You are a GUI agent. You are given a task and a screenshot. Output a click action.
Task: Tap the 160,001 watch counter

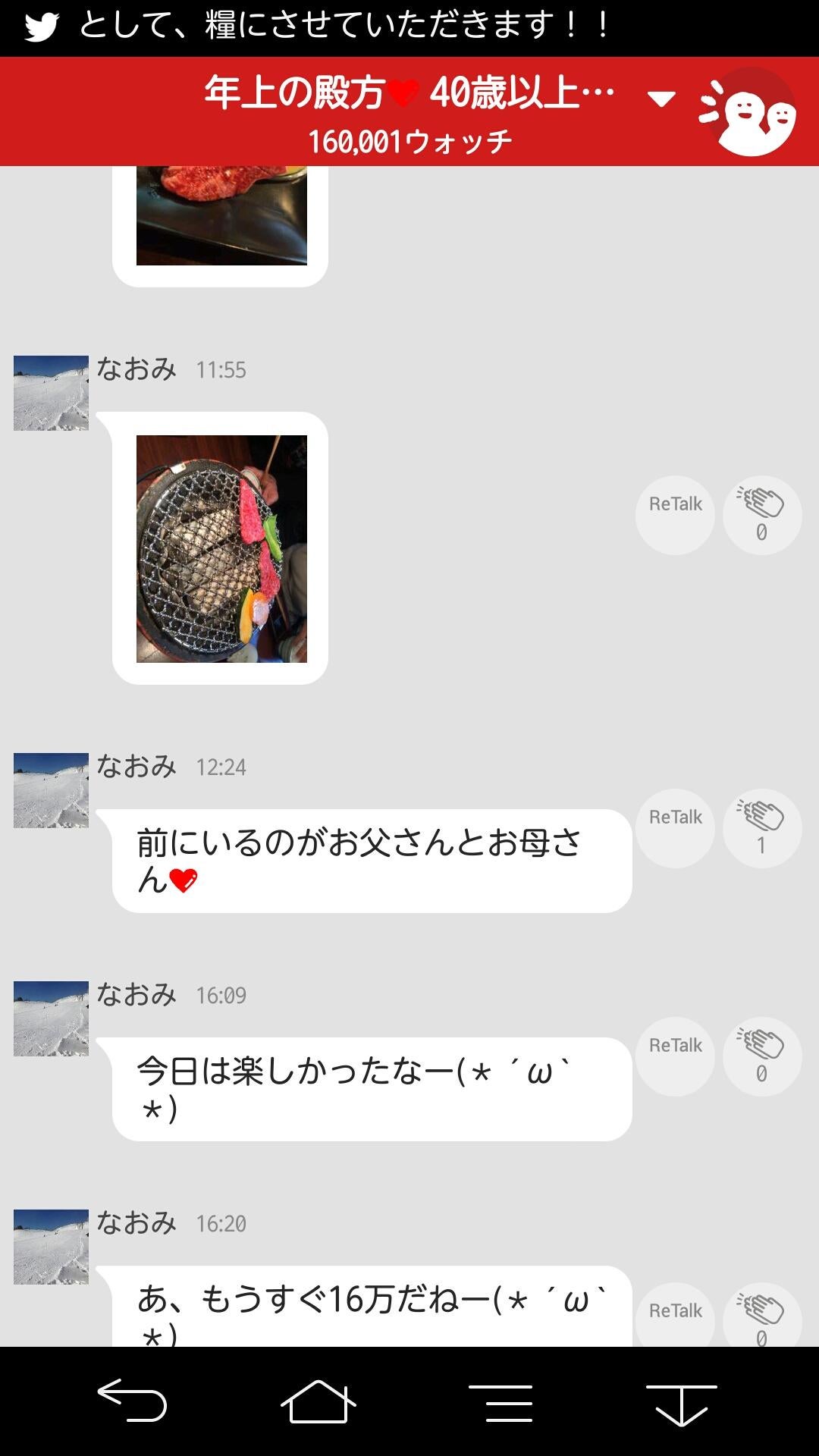[409, 139]
